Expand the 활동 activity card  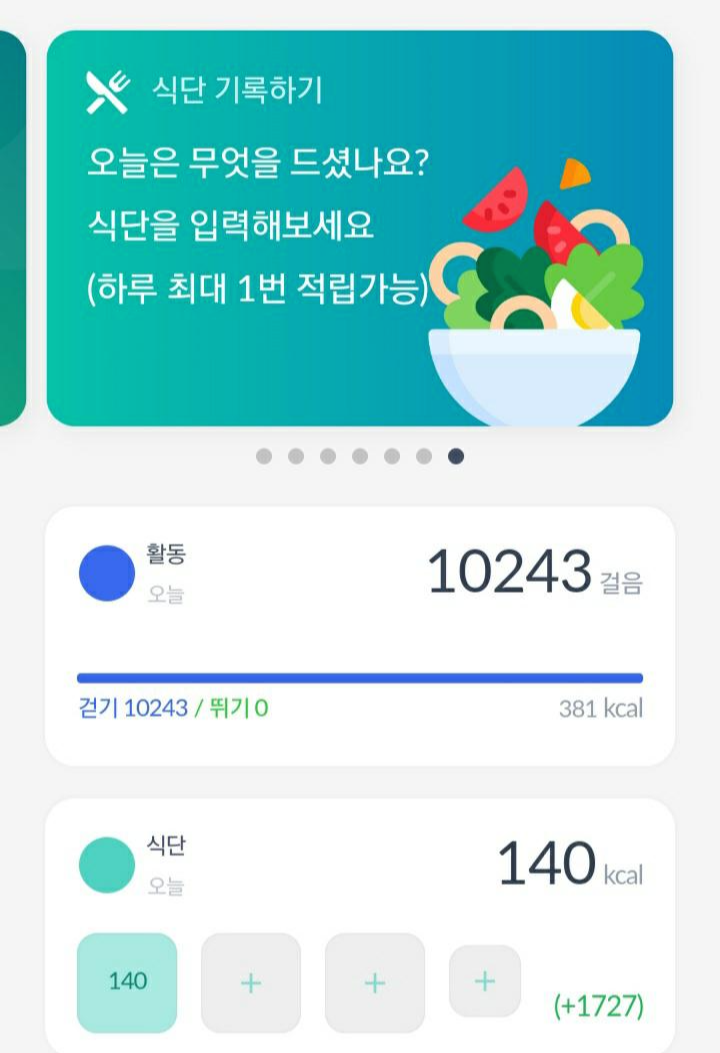[360, 630]
